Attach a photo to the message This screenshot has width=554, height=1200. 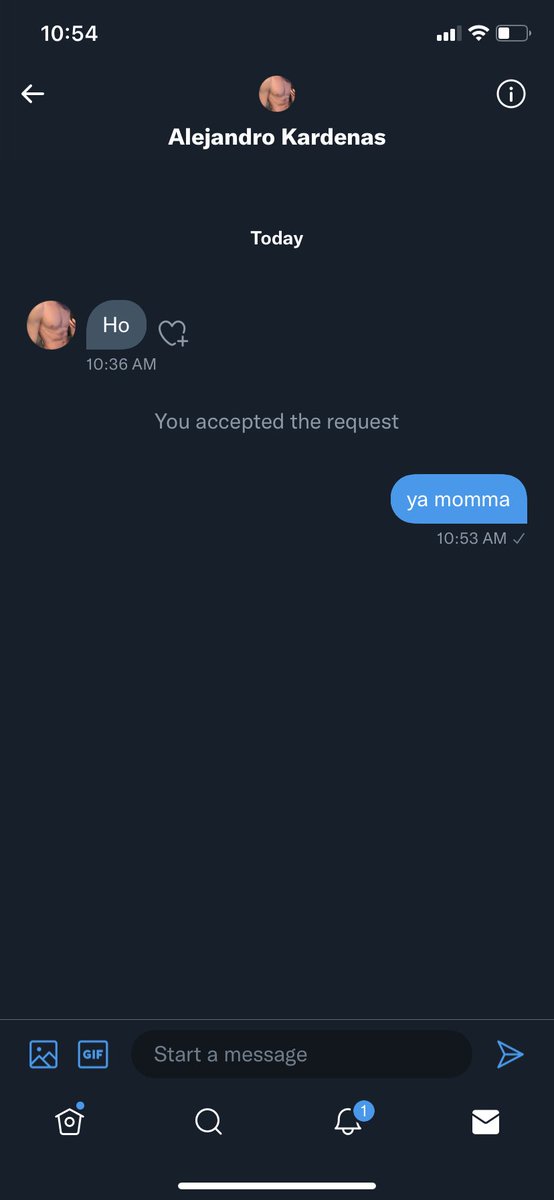43,1054
